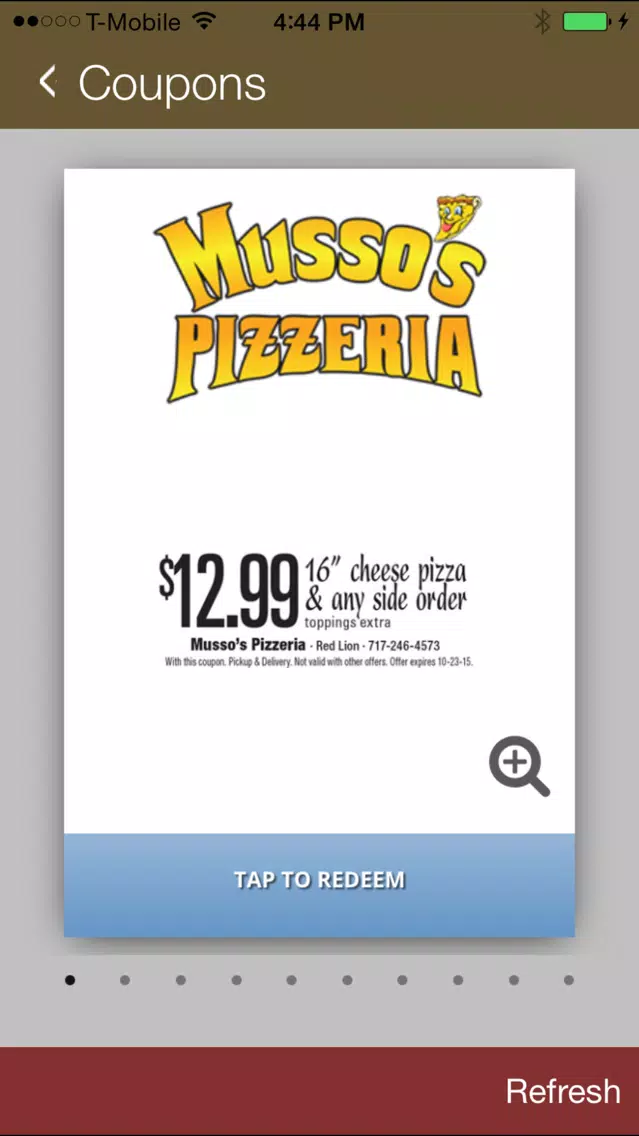Image resolution: width=639 pixels, height=1136 pixels.
Task: Jump to the last coupon page dot
Action: (x=569, y=980)
